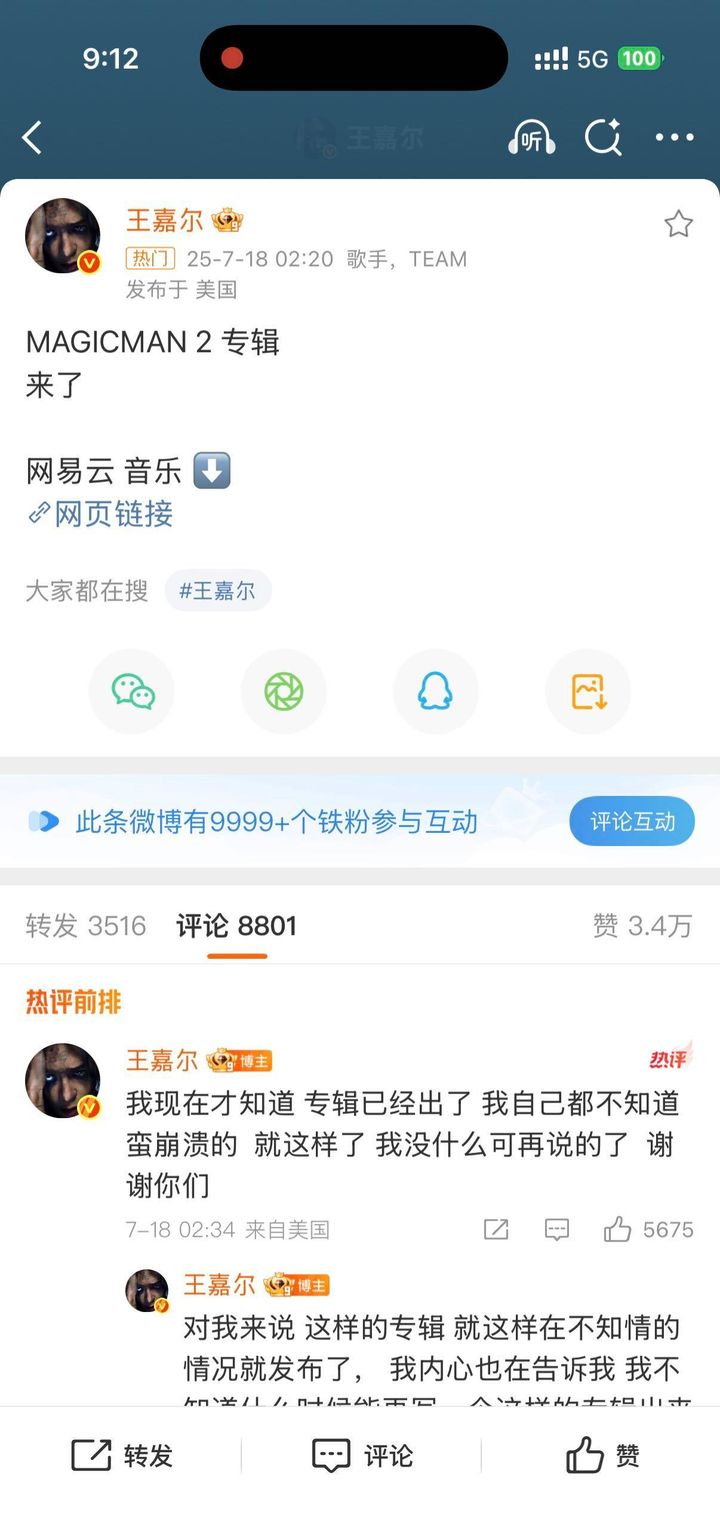Favorite this post with the star icon

click(678, 224)
